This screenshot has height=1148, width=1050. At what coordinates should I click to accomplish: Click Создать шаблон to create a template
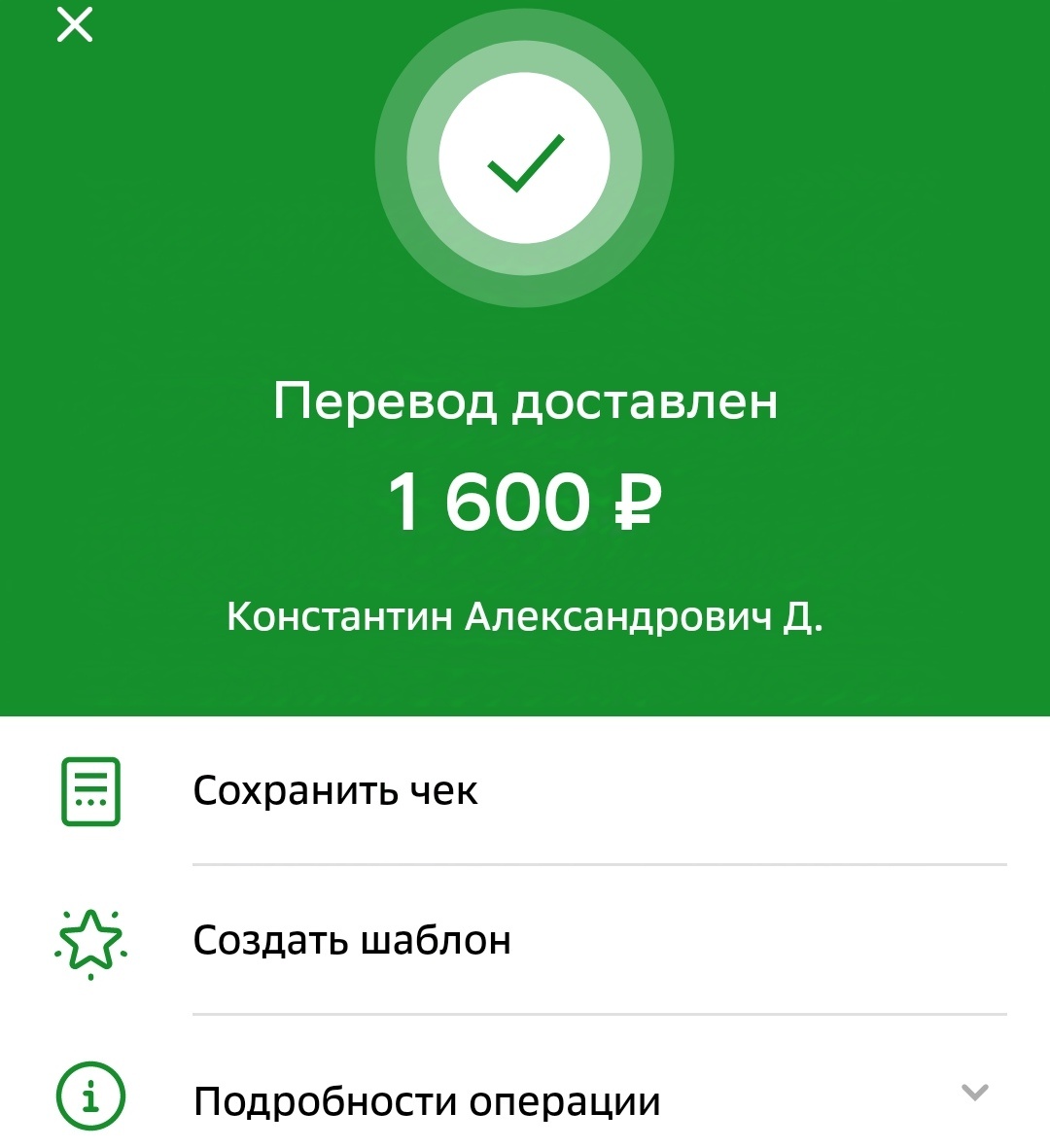(x=353, y=940)
